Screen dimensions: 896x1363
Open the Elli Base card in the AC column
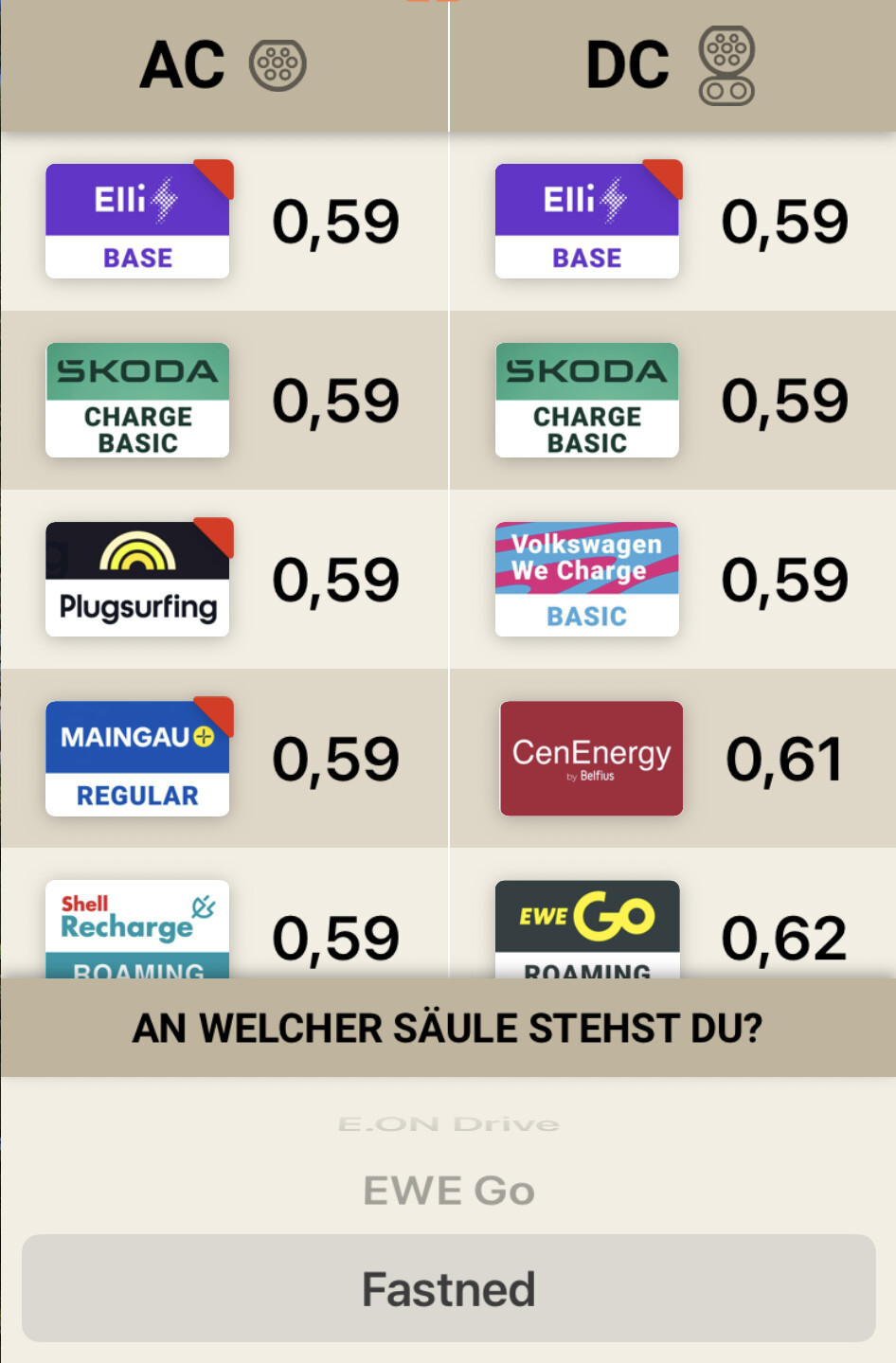[137, 221]
